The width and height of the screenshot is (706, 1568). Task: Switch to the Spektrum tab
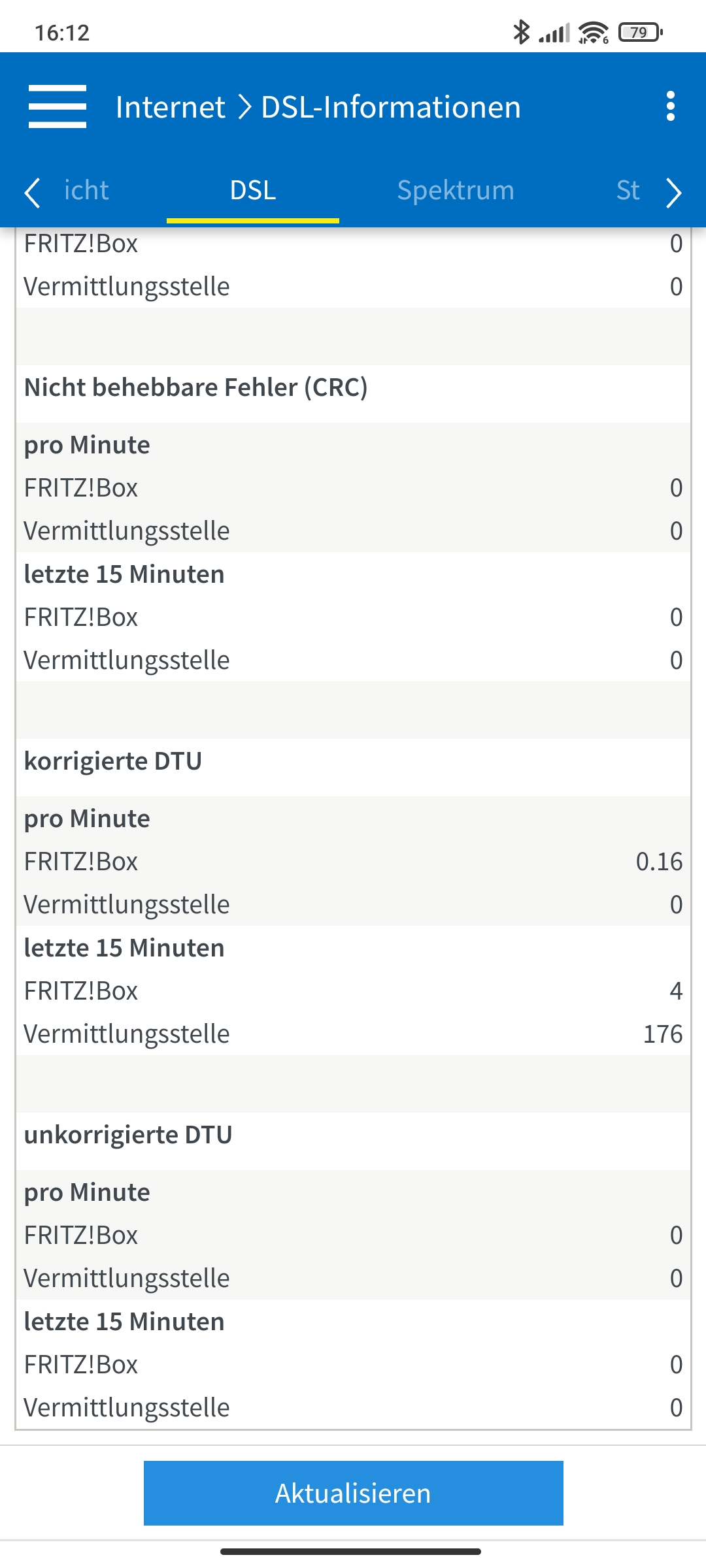click(456, 191)
